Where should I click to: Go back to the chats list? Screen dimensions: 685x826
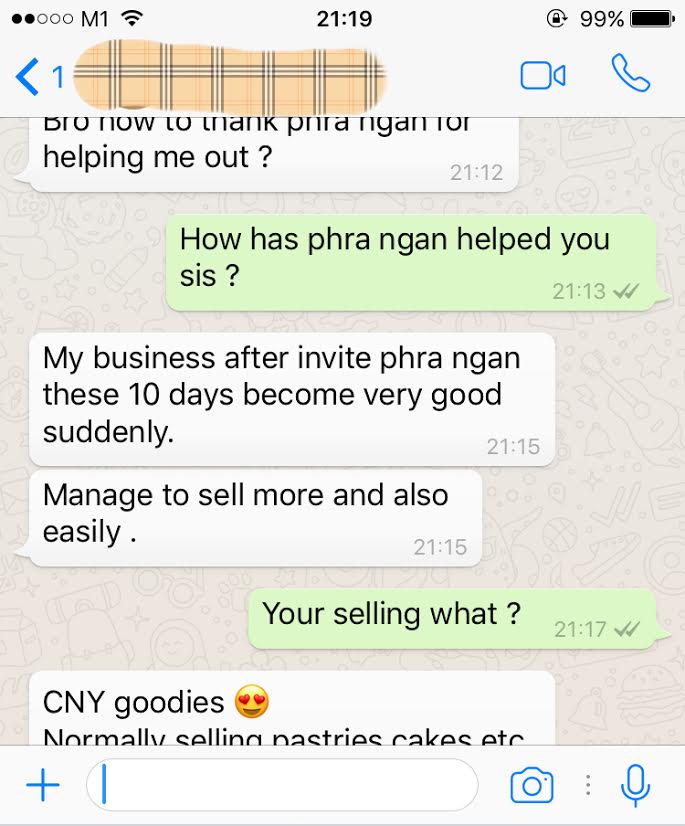38,76
